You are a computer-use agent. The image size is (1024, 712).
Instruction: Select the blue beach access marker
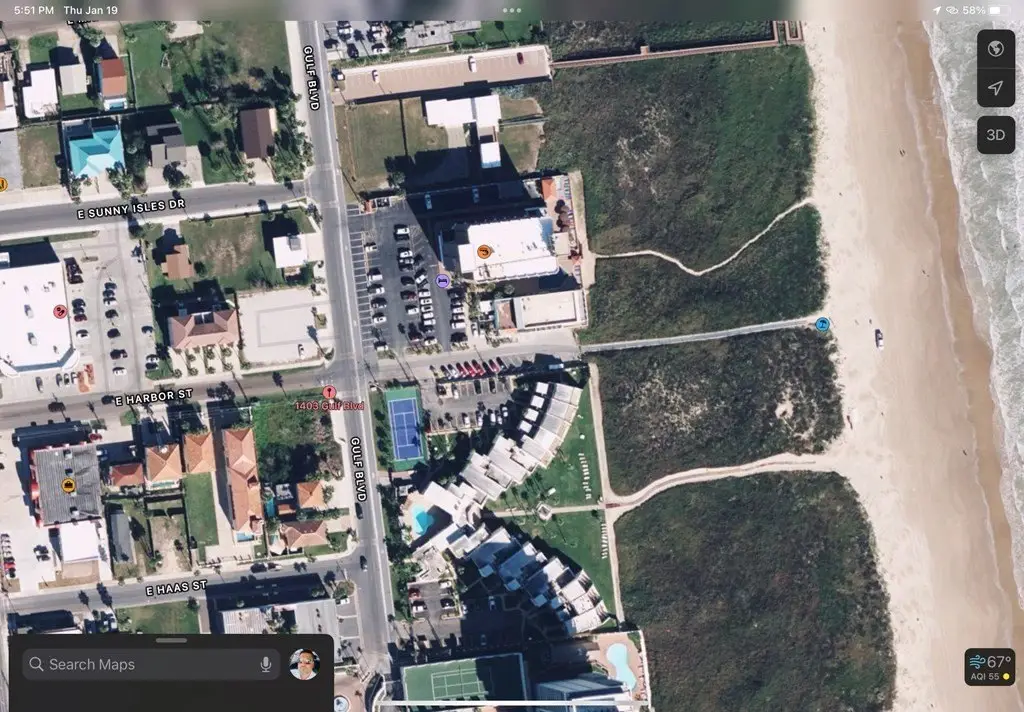coord(822,324)
